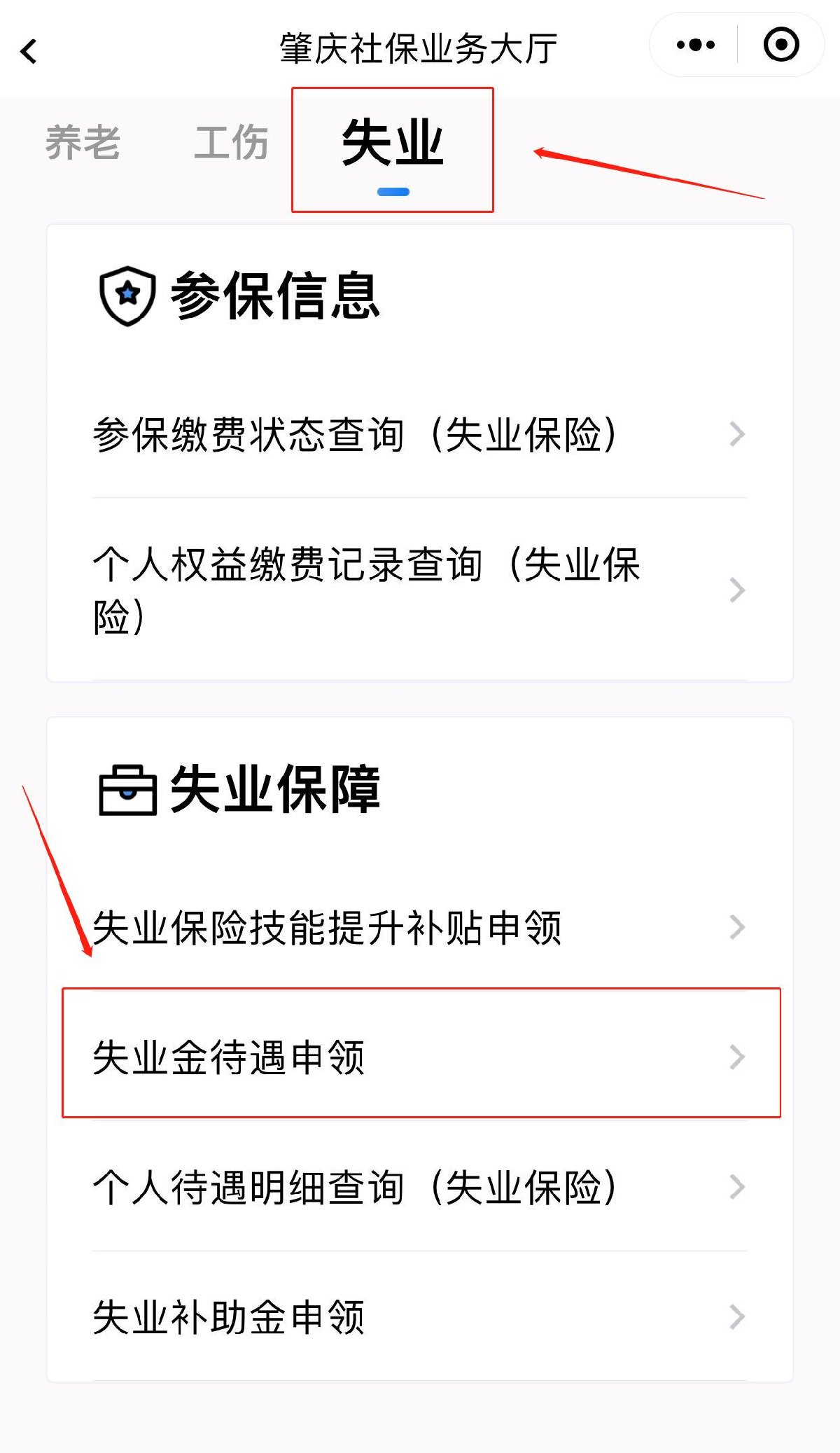Open the mini program overflow menu
Screen dimensions: 840x1453
[695, 46]
